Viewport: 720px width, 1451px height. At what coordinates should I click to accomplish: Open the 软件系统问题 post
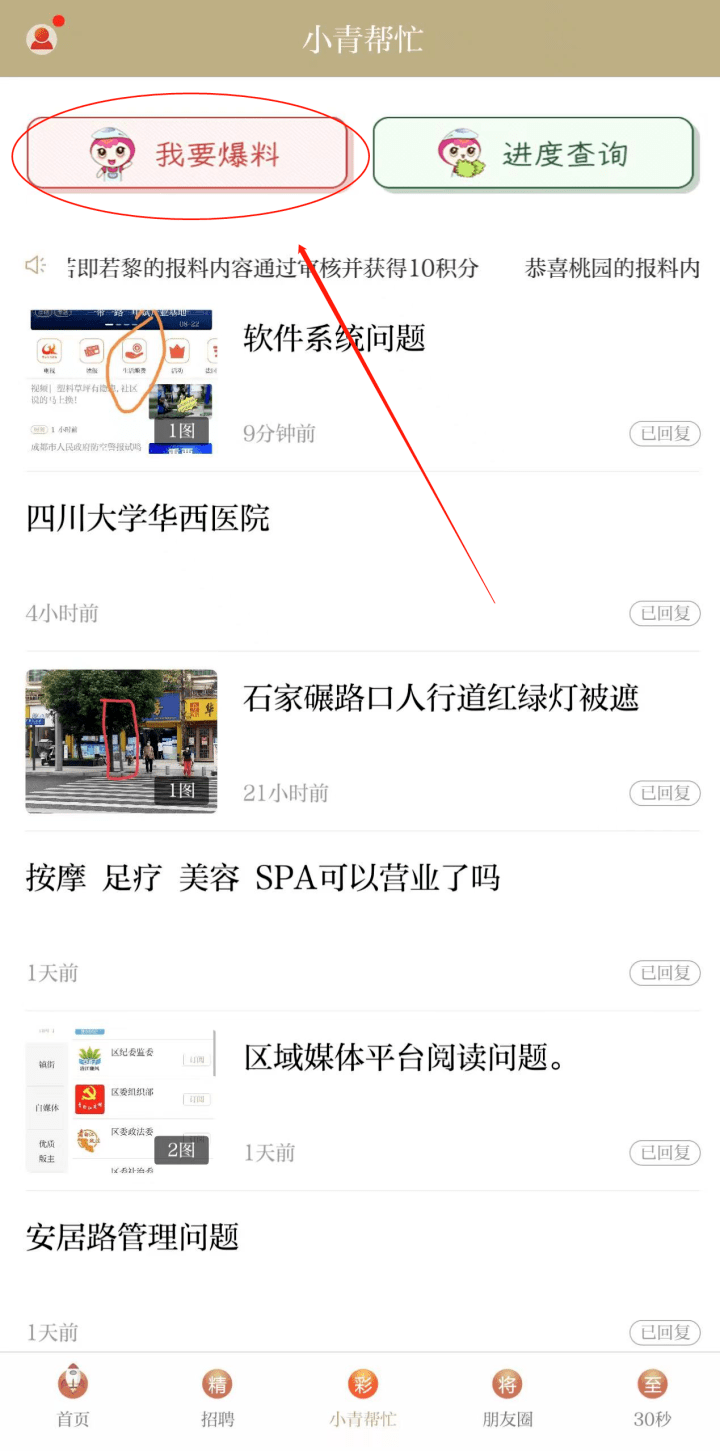coord(335,339)
